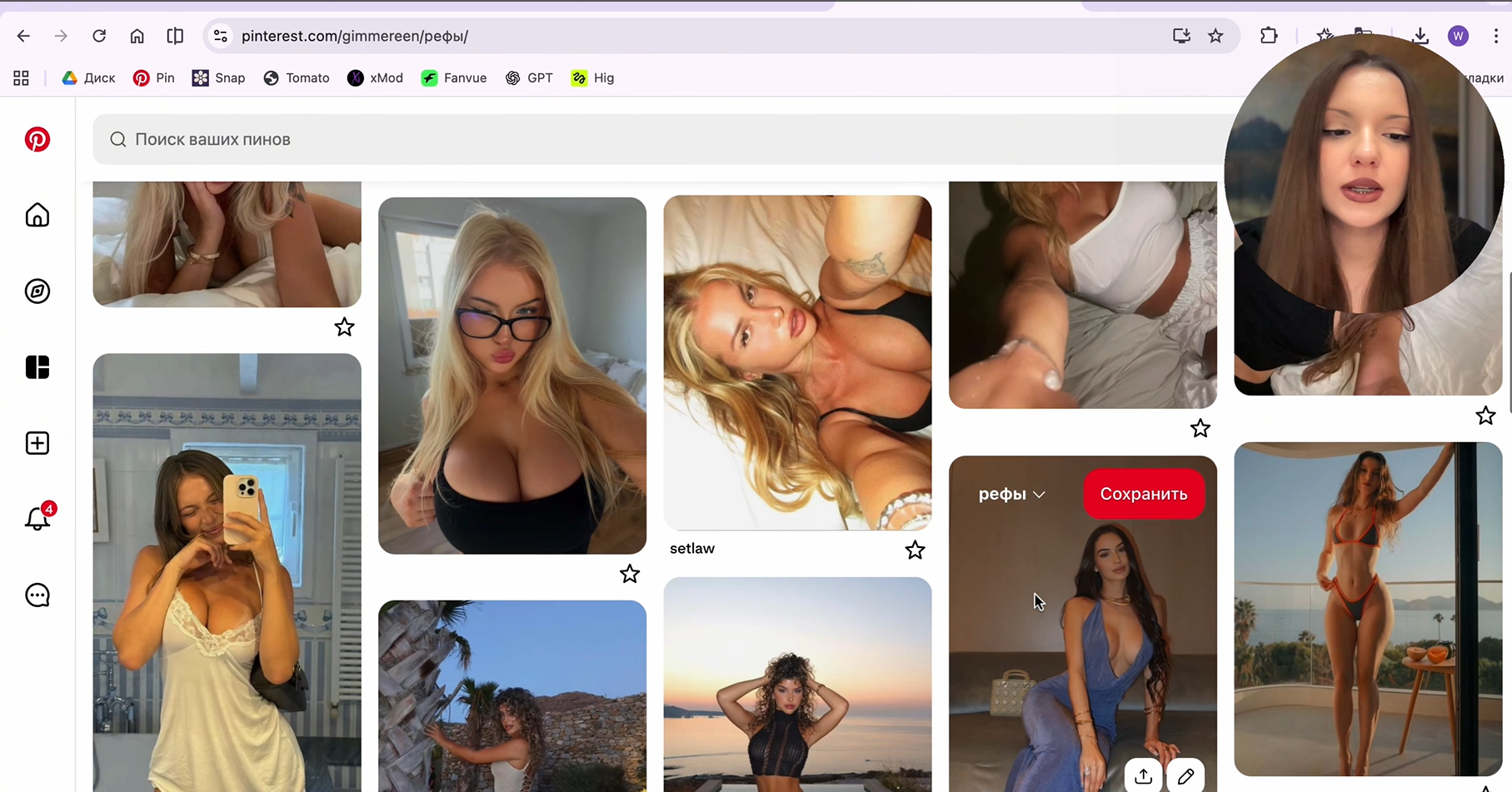
Task: Open the red bikini balcony pin
Action: click(1368, 609)
